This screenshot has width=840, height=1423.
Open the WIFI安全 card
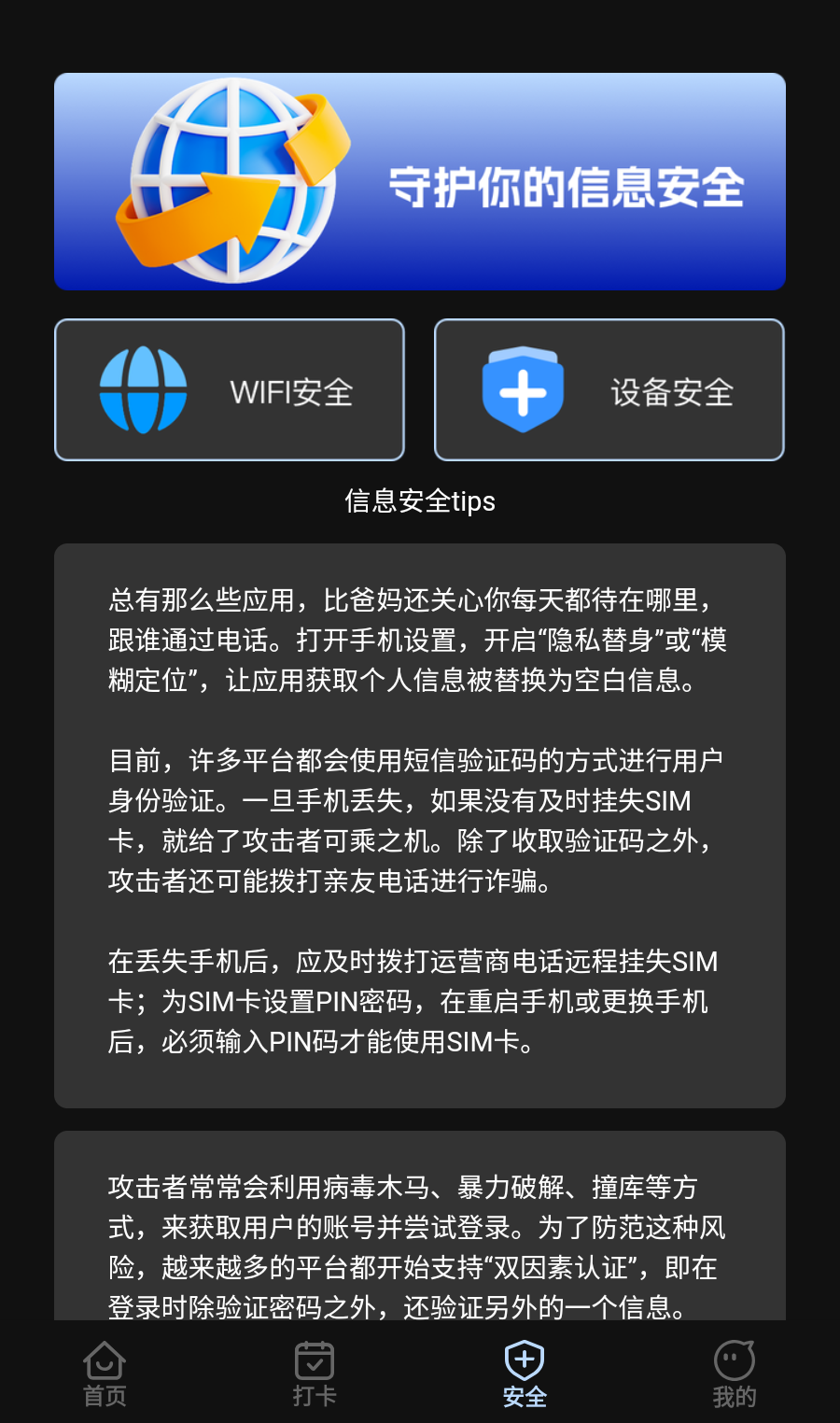pos(230,390)
